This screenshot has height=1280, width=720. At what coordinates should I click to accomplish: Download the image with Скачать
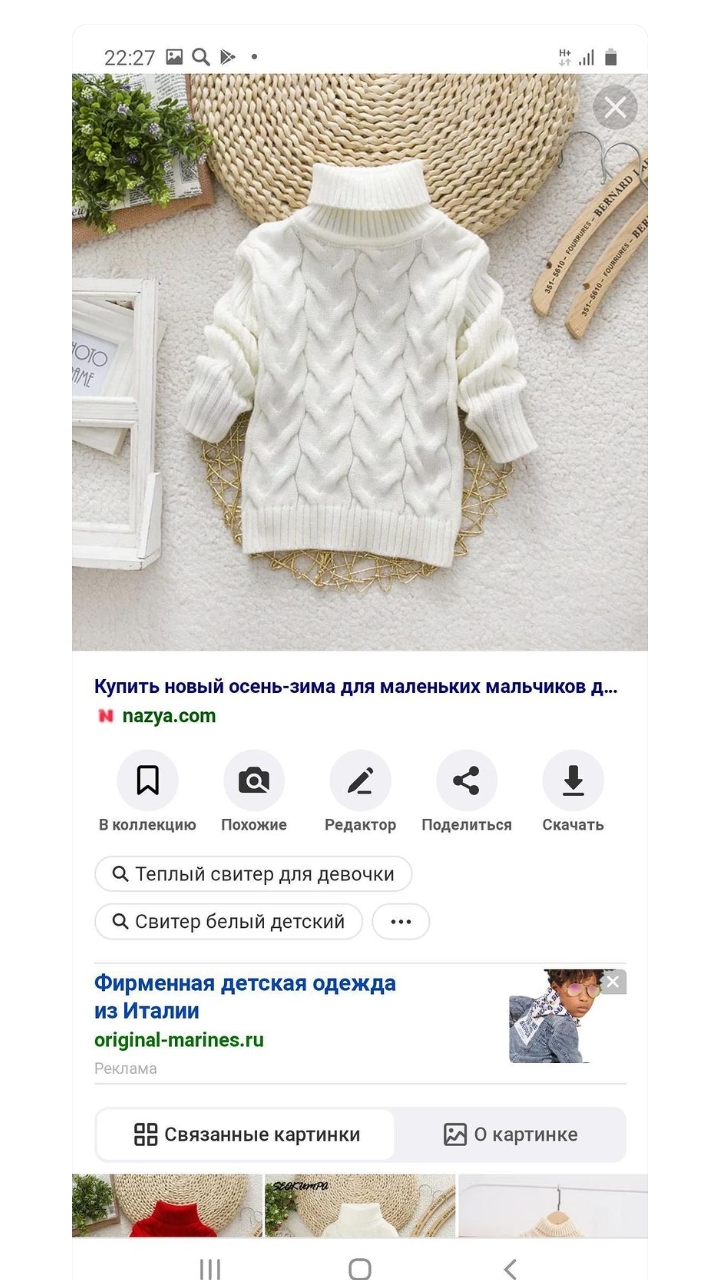pyautogui.click(x=573, y=792)
